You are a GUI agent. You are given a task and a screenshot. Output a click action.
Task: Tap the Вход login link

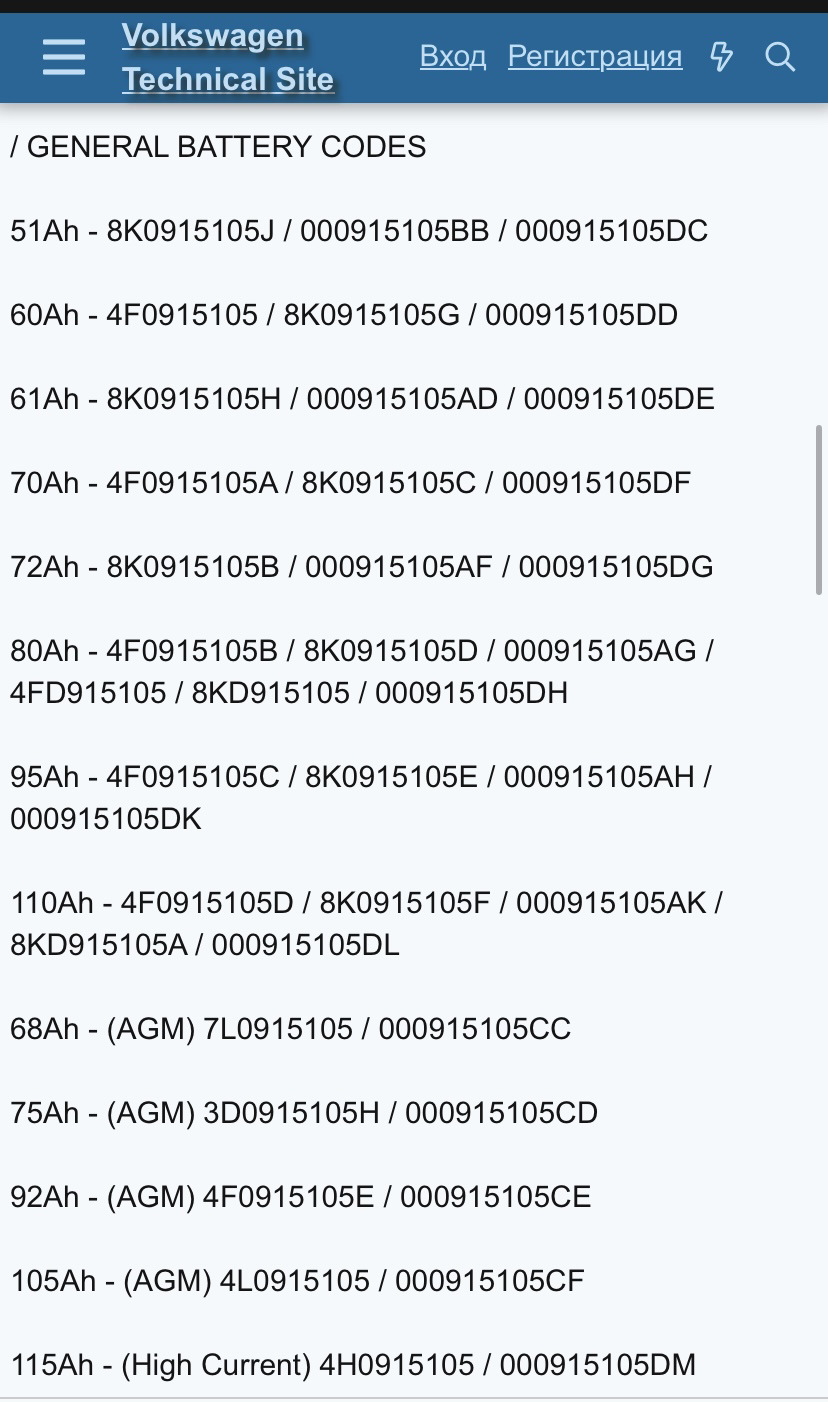[x=453, y=57]
